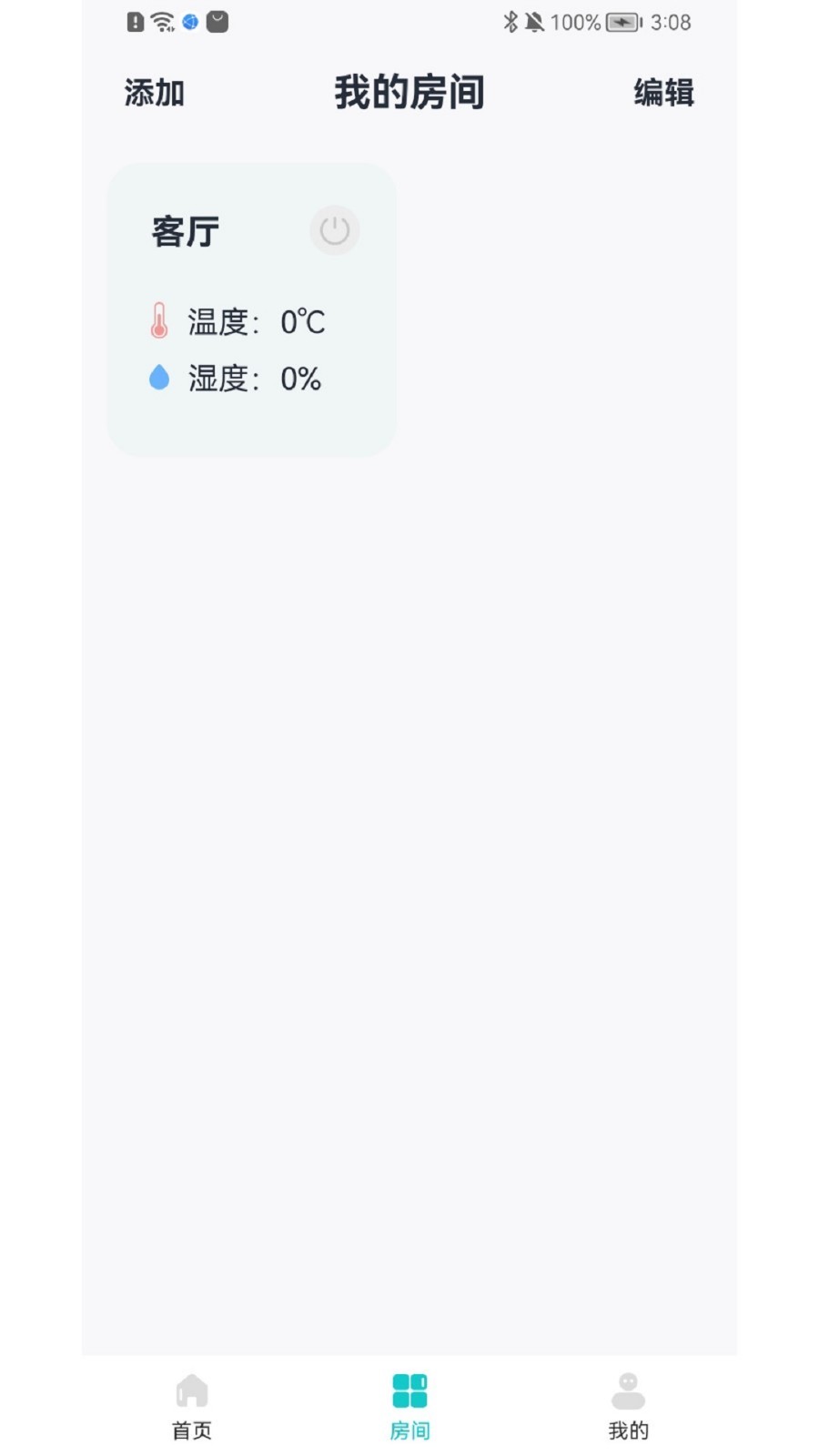Click the muted notifications bell icon
The image size is (819, 1456).
pos(533,22)
